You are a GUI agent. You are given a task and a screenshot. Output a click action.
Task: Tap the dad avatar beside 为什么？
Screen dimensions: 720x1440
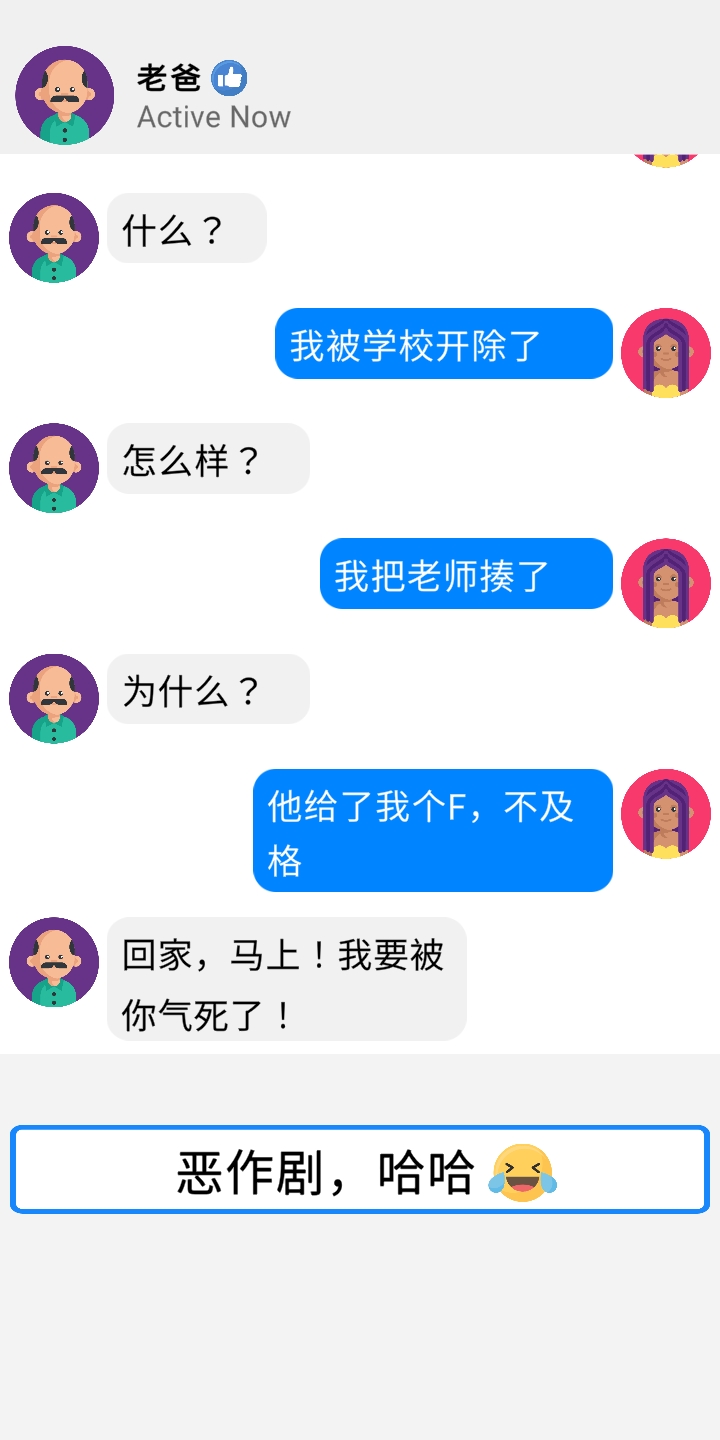pyautogui.click(x=53, y=698)
